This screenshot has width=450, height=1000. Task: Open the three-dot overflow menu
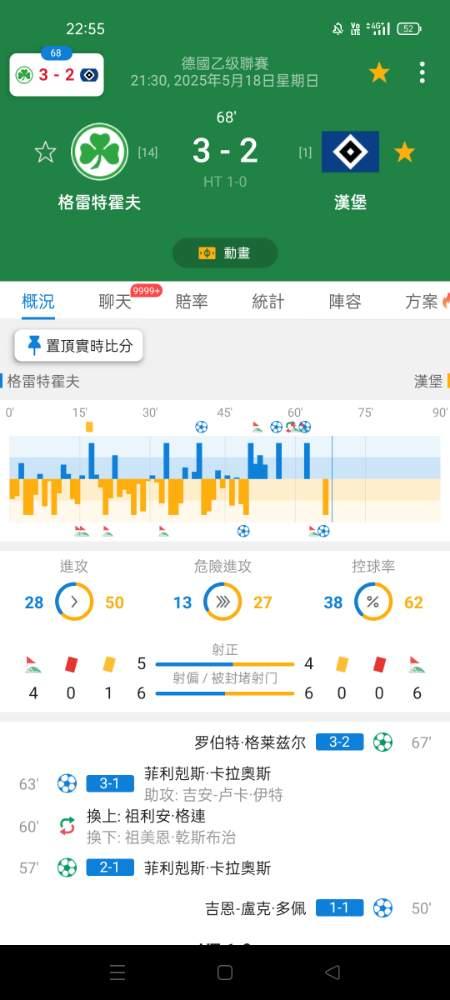pyautogui.click(x=422, y=73)
